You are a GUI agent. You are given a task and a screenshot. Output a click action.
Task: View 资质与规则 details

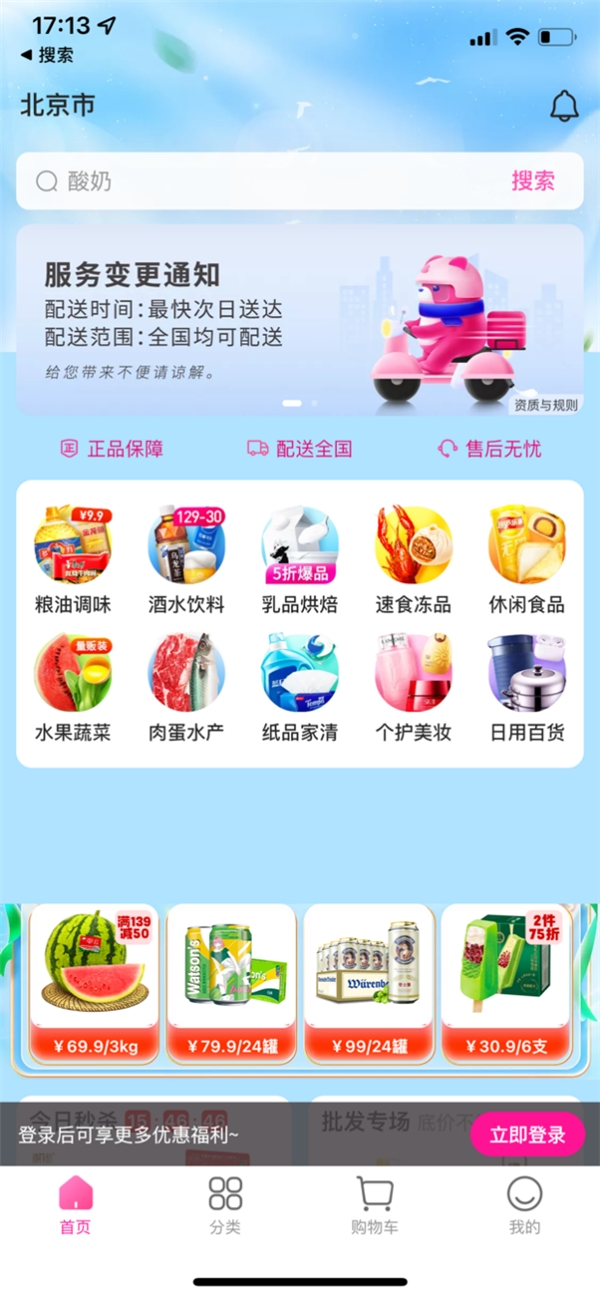point(546,405)
